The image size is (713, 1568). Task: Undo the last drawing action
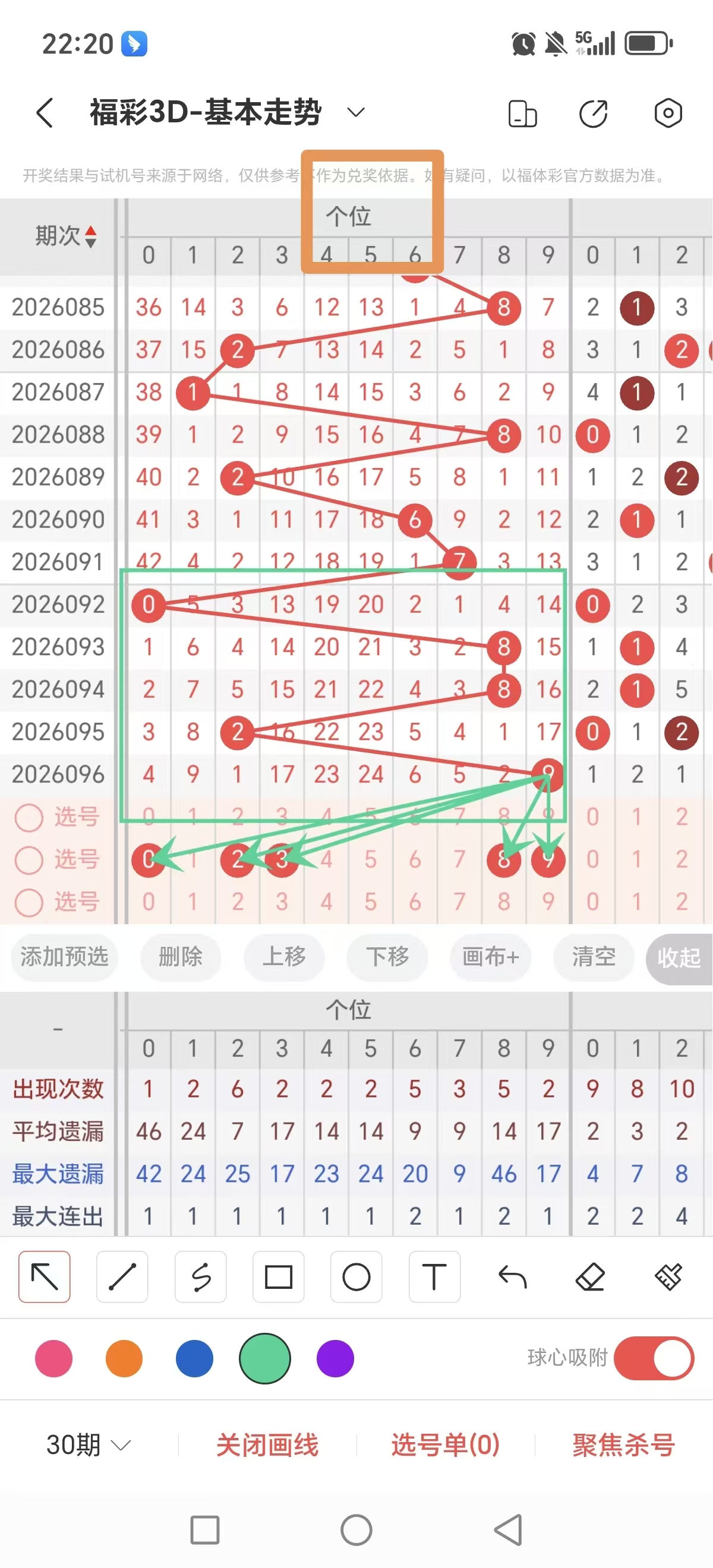point(512,1277)
